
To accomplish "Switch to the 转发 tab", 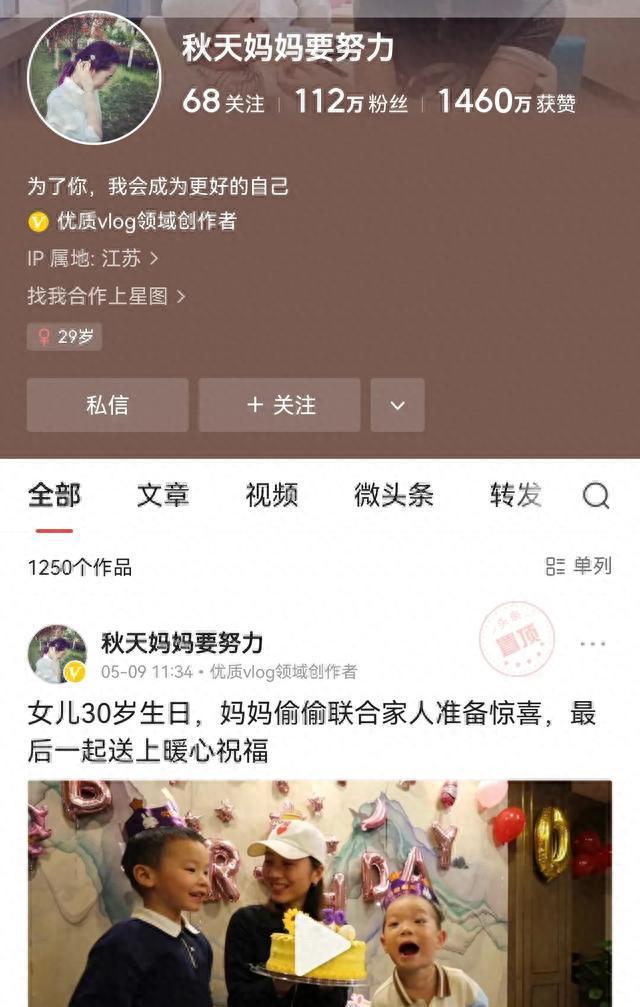I will click(x=515, y=495).
